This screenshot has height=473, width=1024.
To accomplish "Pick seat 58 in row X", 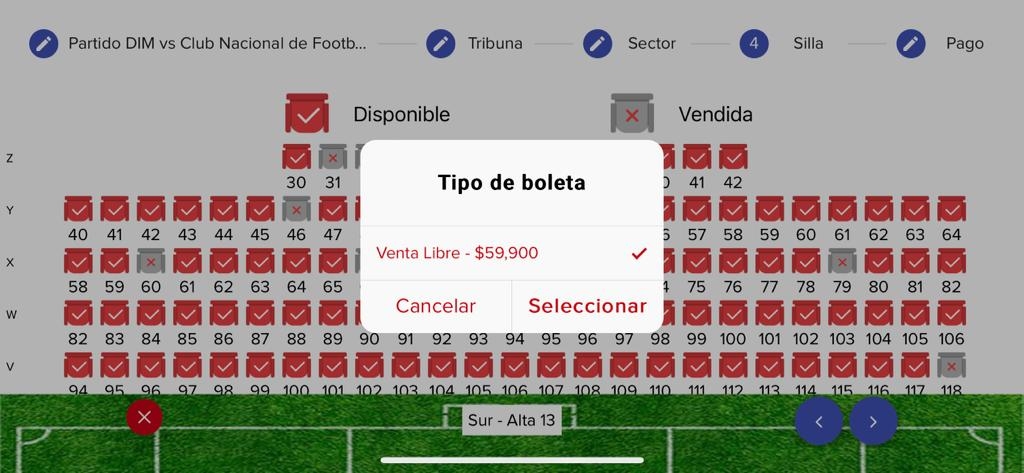I will tap(78, 261).
